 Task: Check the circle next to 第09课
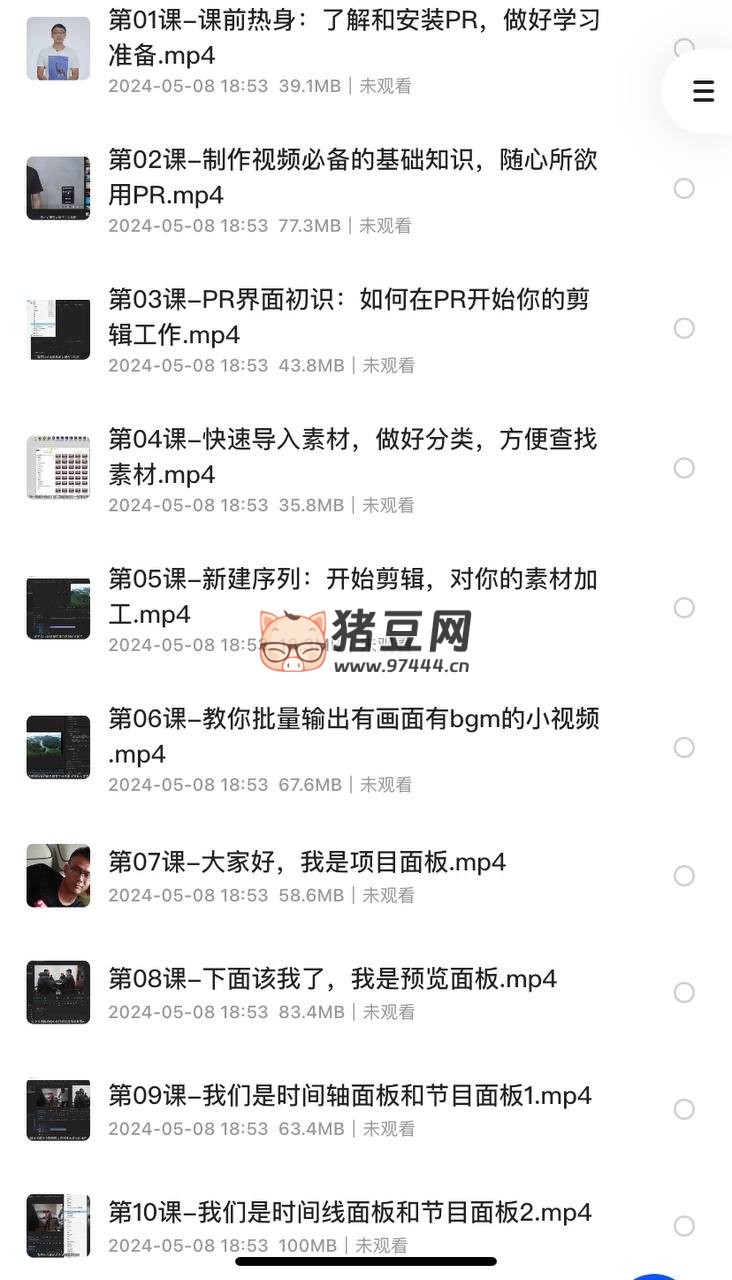(684, 1110)
